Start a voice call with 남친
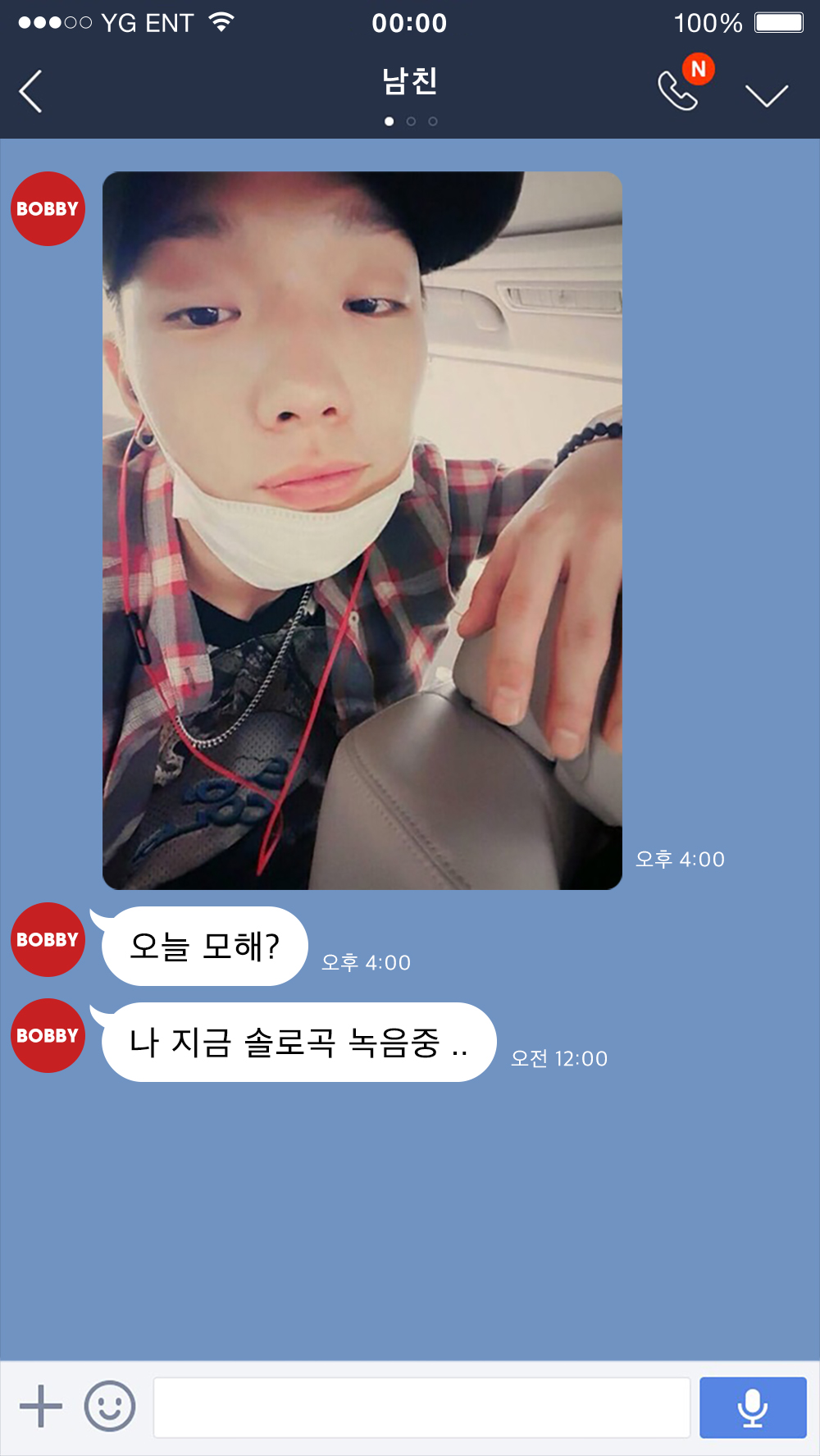 679,90
